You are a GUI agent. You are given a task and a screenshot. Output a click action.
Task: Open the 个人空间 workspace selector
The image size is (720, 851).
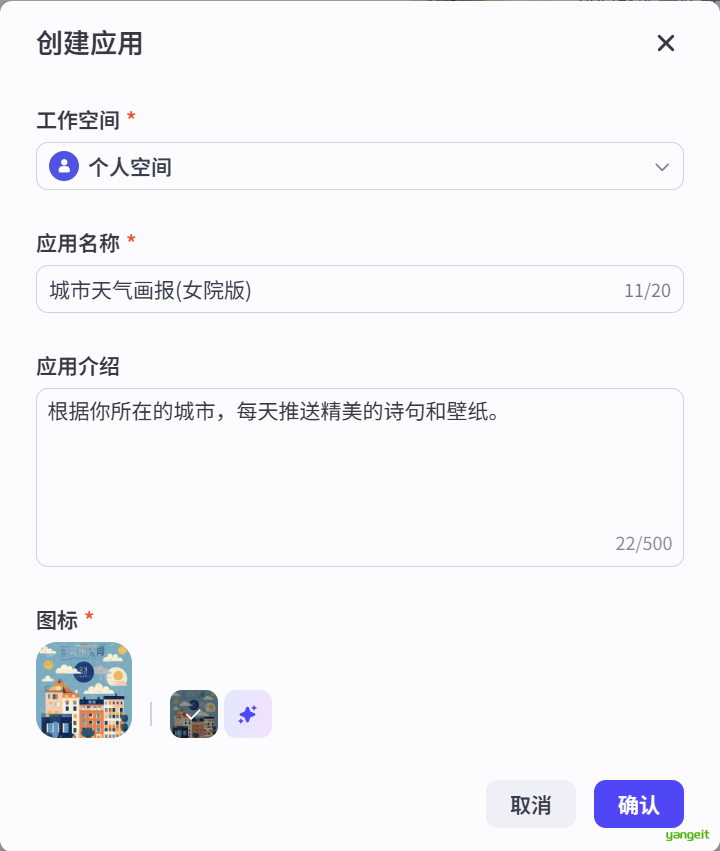(360, 166)
